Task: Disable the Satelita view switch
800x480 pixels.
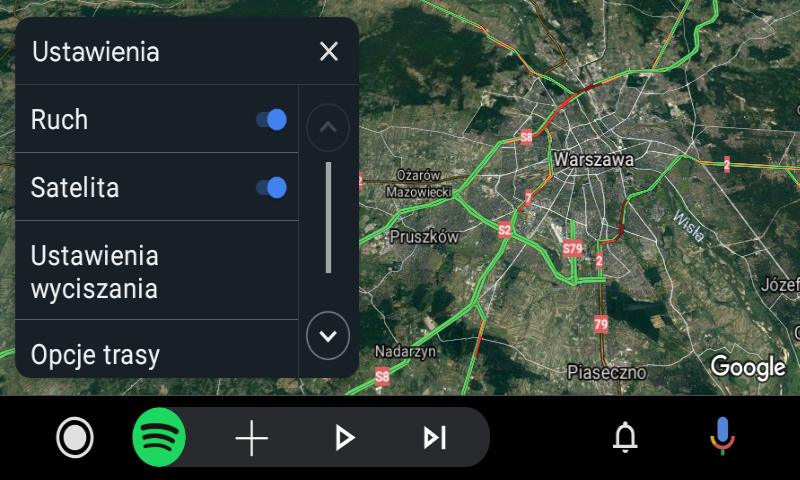Action: coord(272,187)
